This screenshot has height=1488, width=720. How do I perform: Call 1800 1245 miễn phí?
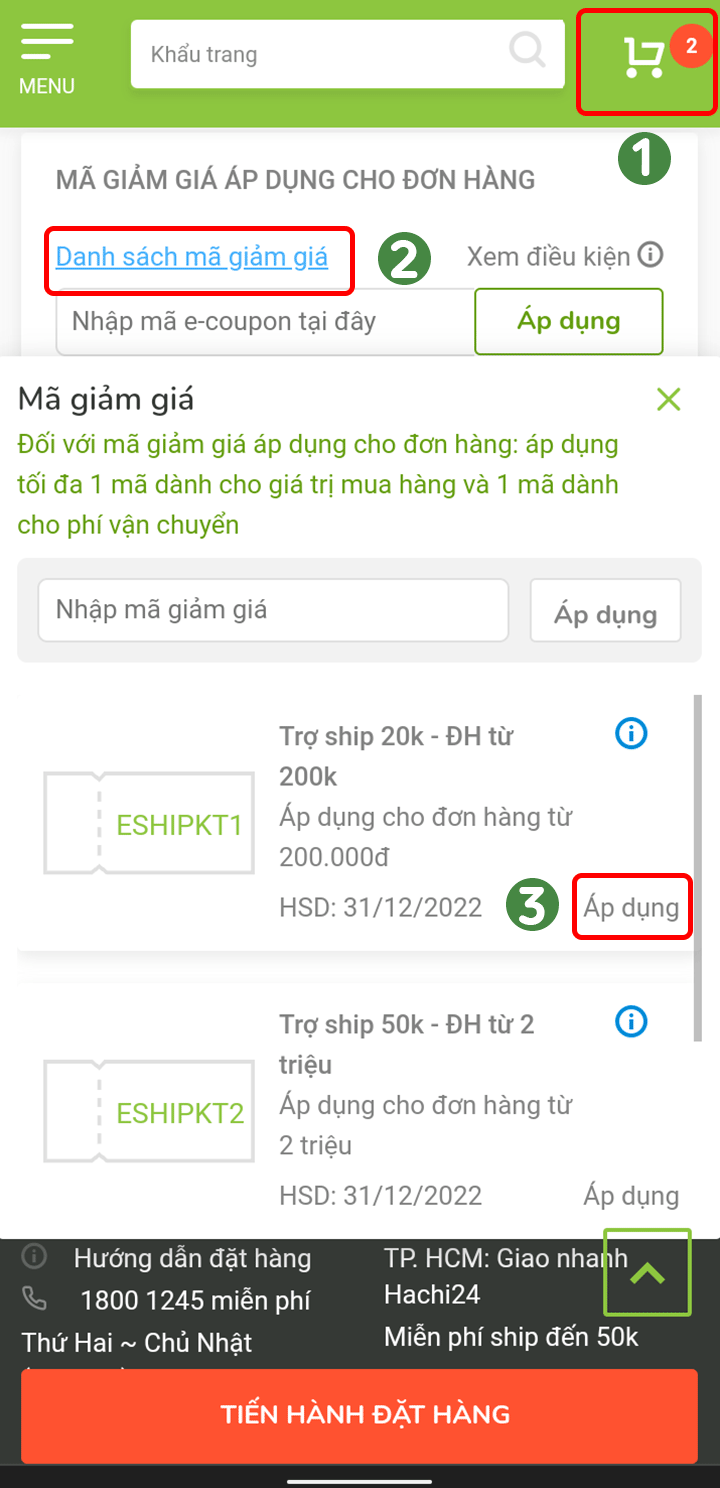pos(194,1300)
